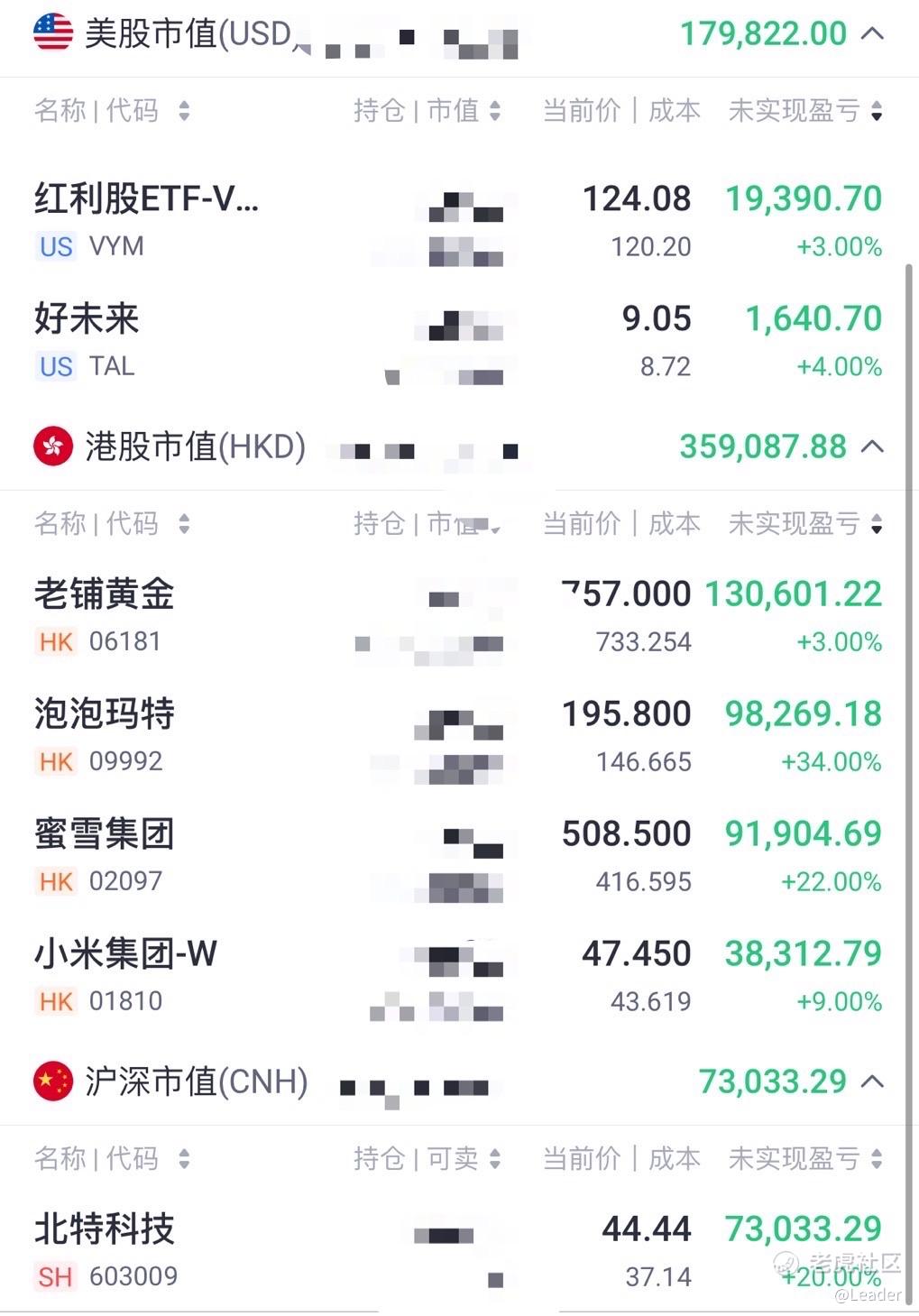Sort Hong Kong holdings by 名称|代码
The width and height of the screenshot is (919, 1316).
(112, 524)
